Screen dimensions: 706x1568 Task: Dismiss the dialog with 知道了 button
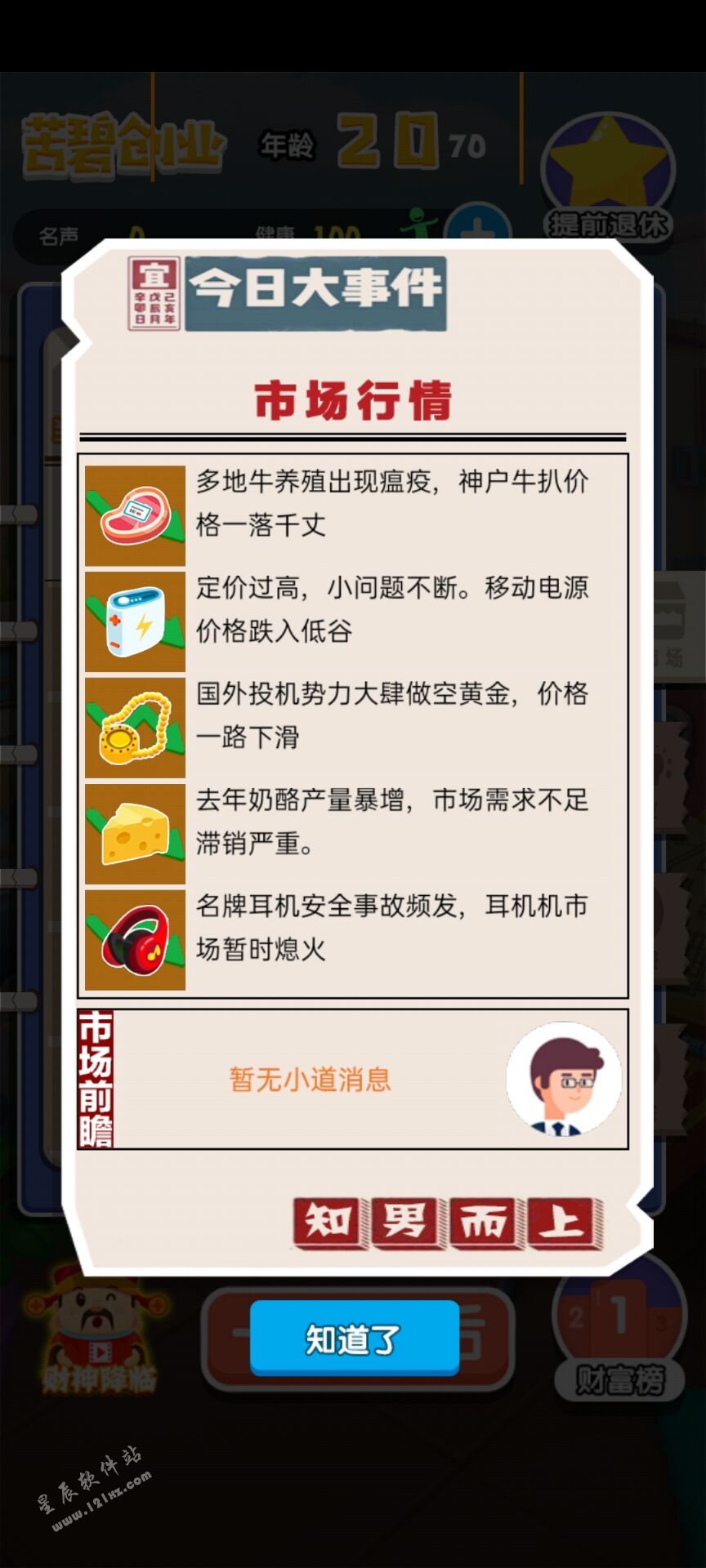[354, 1339]
